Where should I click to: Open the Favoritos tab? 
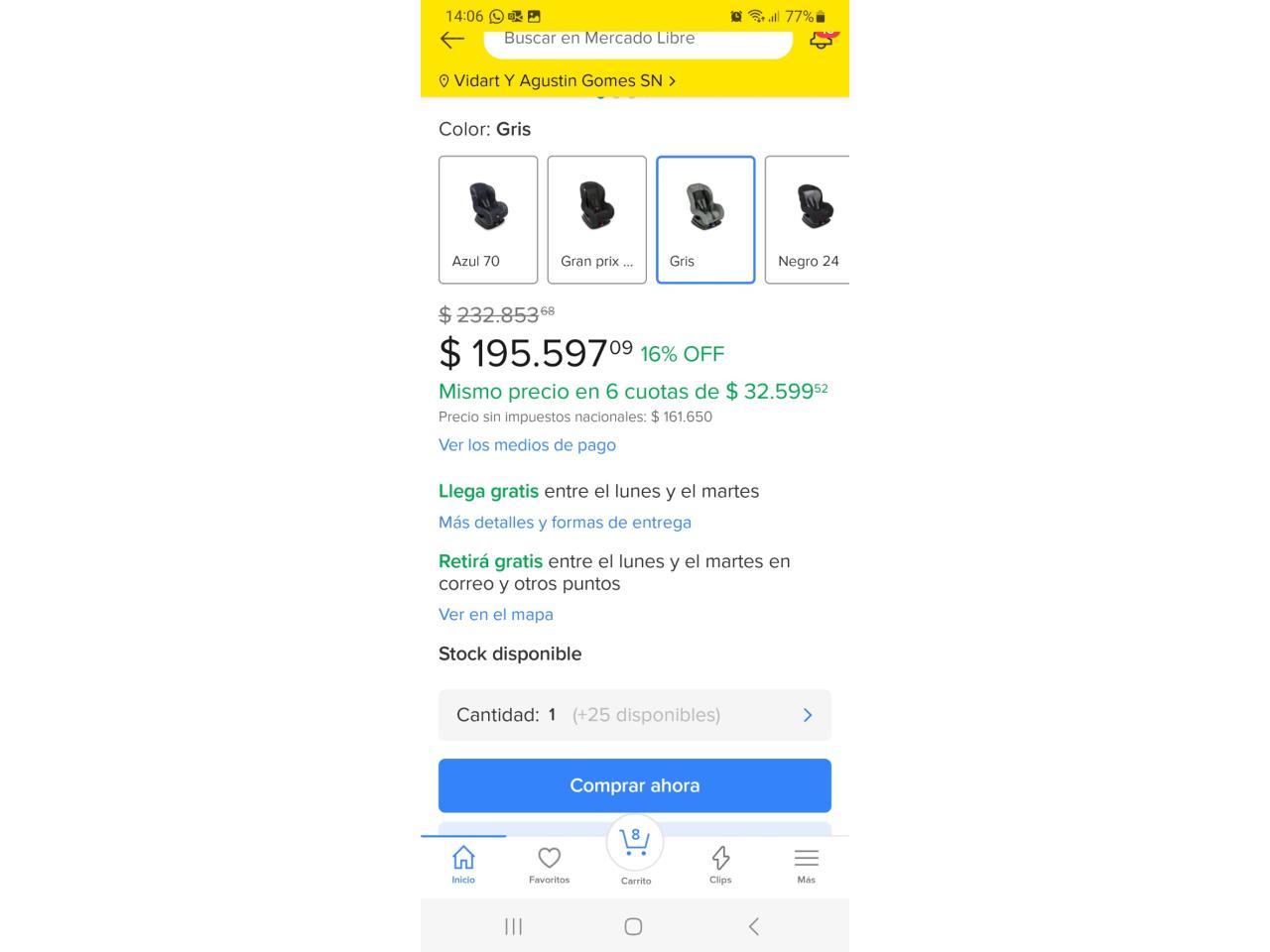coord(549,865)
